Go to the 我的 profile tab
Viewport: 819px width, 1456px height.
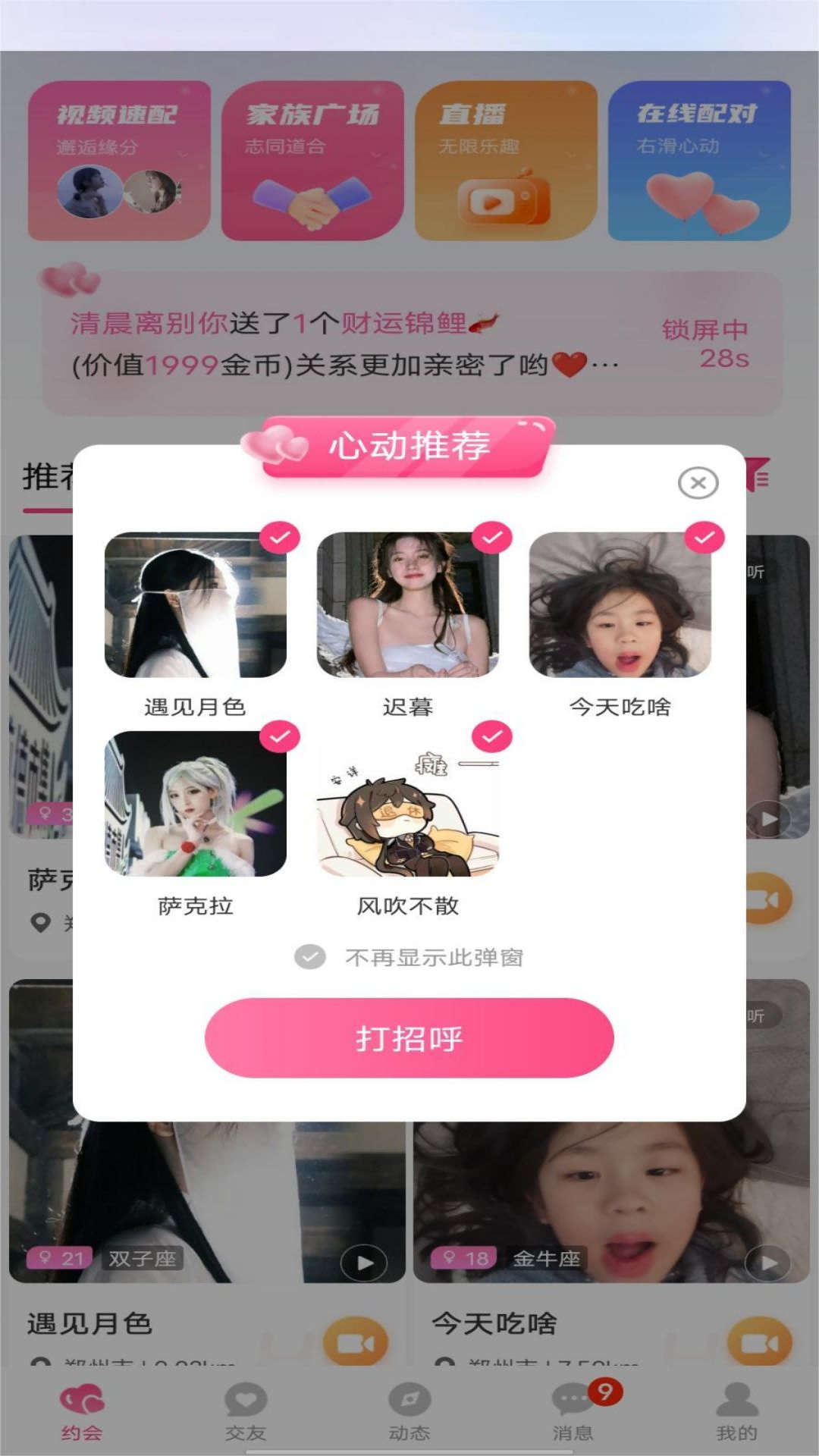[x=736, y=1412]
